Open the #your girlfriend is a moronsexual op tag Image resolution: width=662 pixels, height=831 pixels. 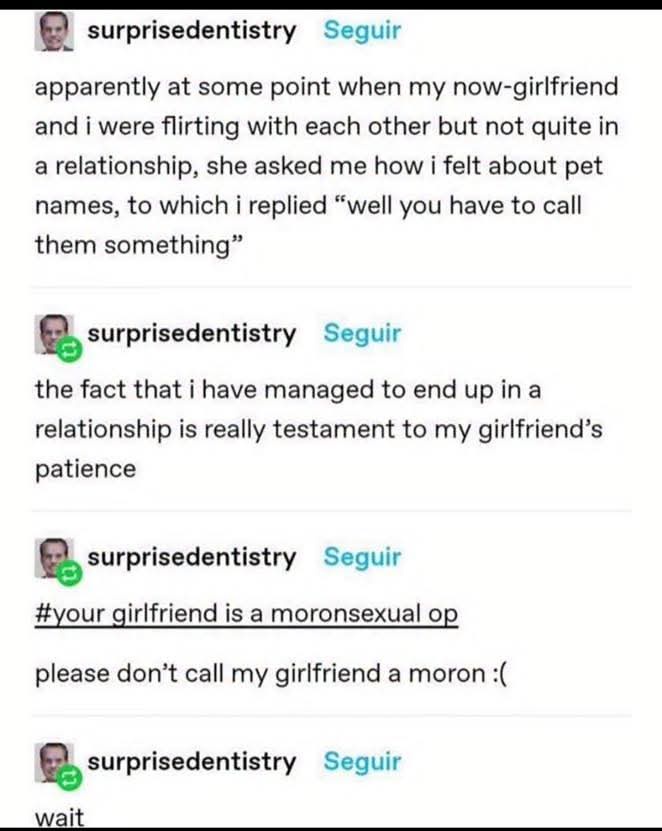pos(246,614)
